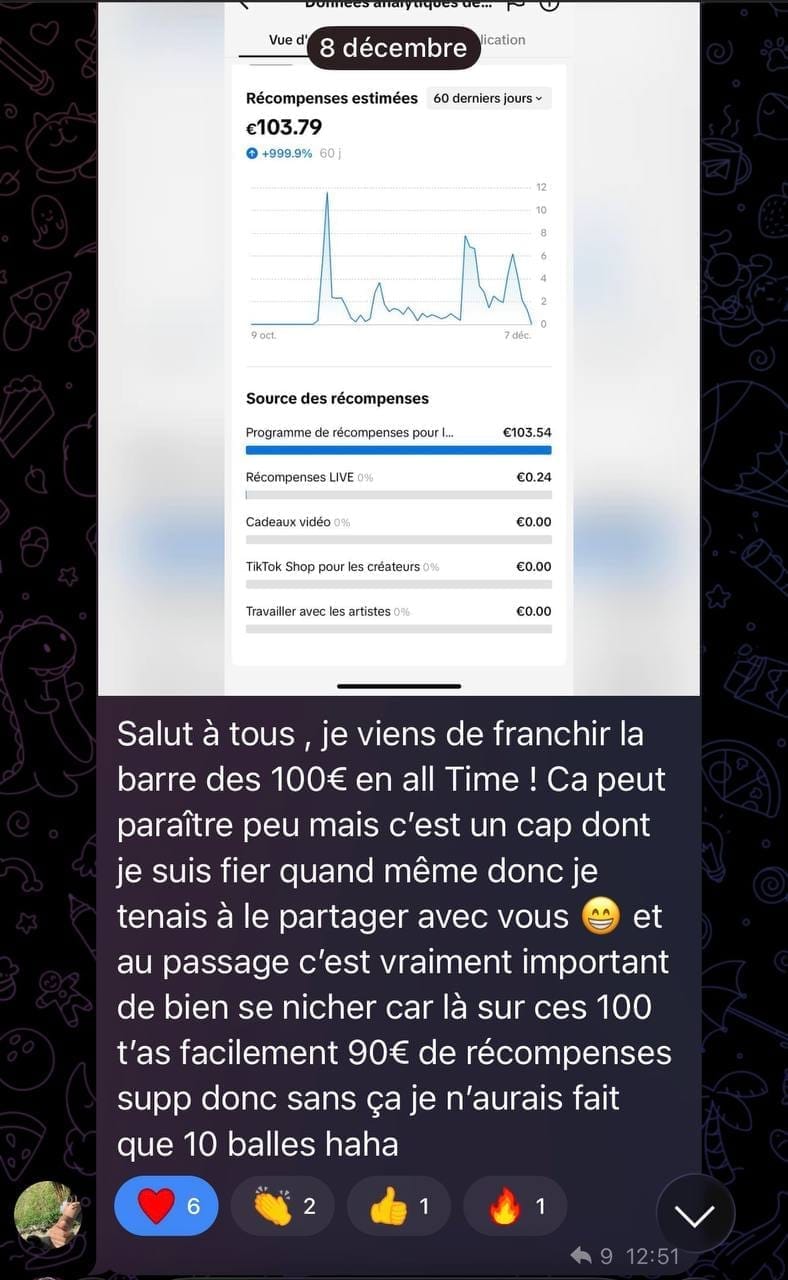Select the fire reaction chip

[515, 1206]
